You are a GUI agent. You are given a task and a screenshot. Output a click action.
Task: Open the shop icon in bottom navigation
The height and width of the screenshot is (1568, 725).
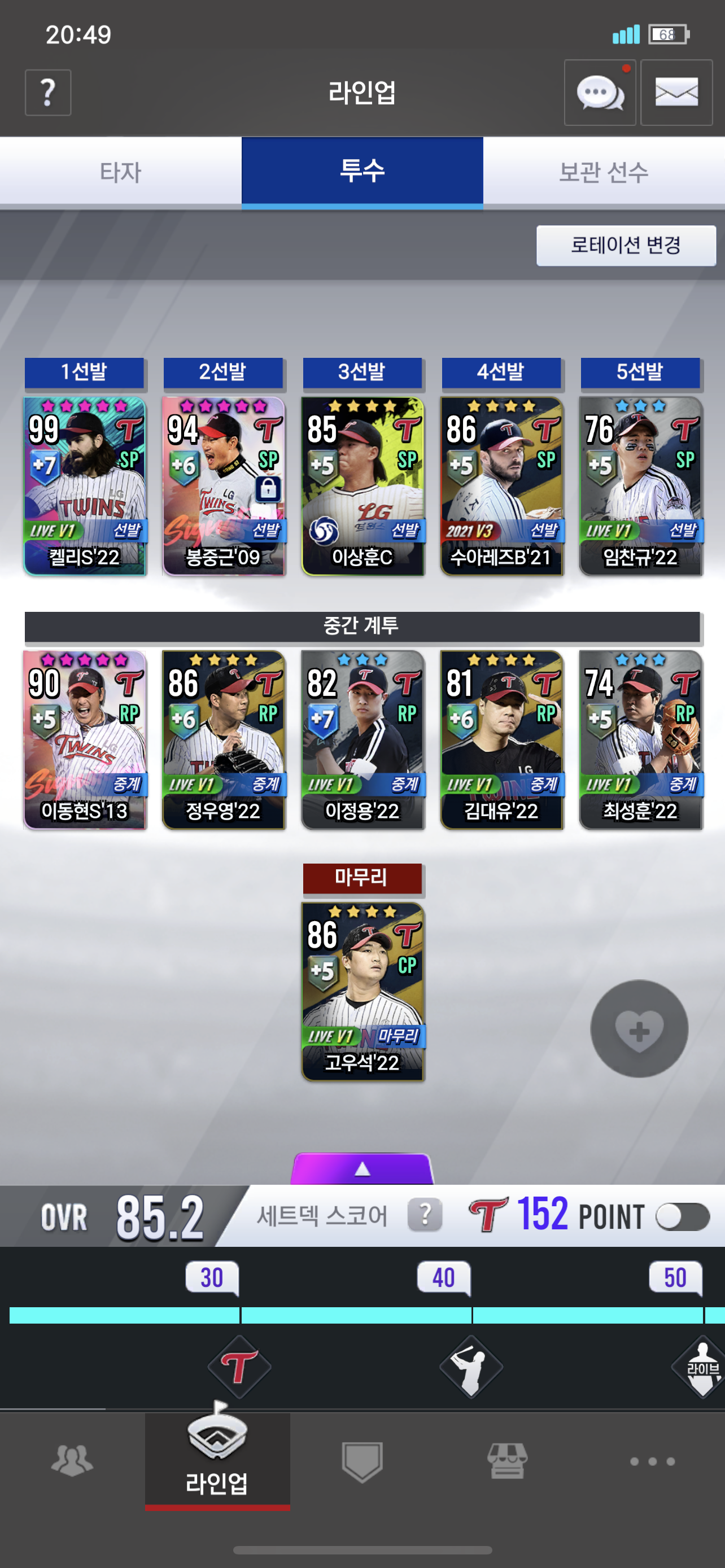point(507,1461)
